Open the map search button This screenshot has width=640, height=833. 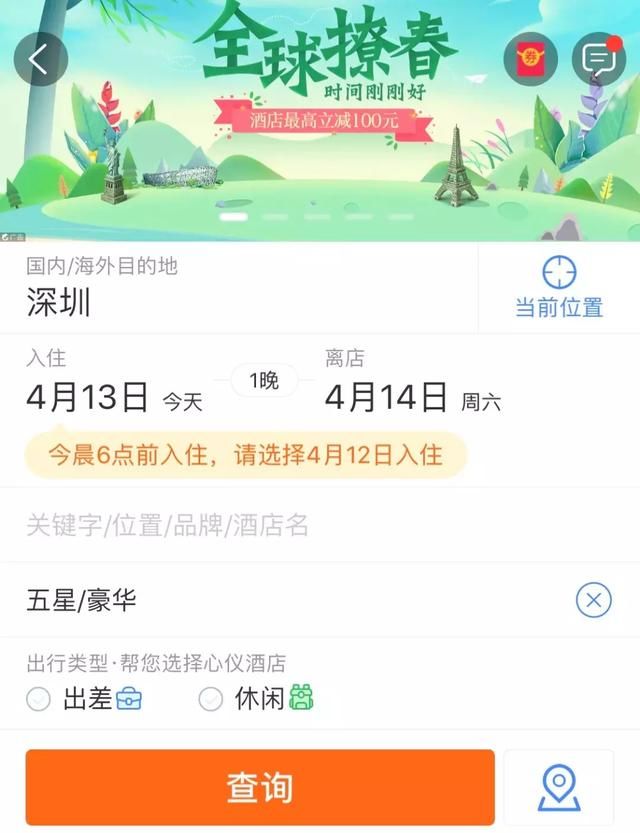[x=558, y=787]
